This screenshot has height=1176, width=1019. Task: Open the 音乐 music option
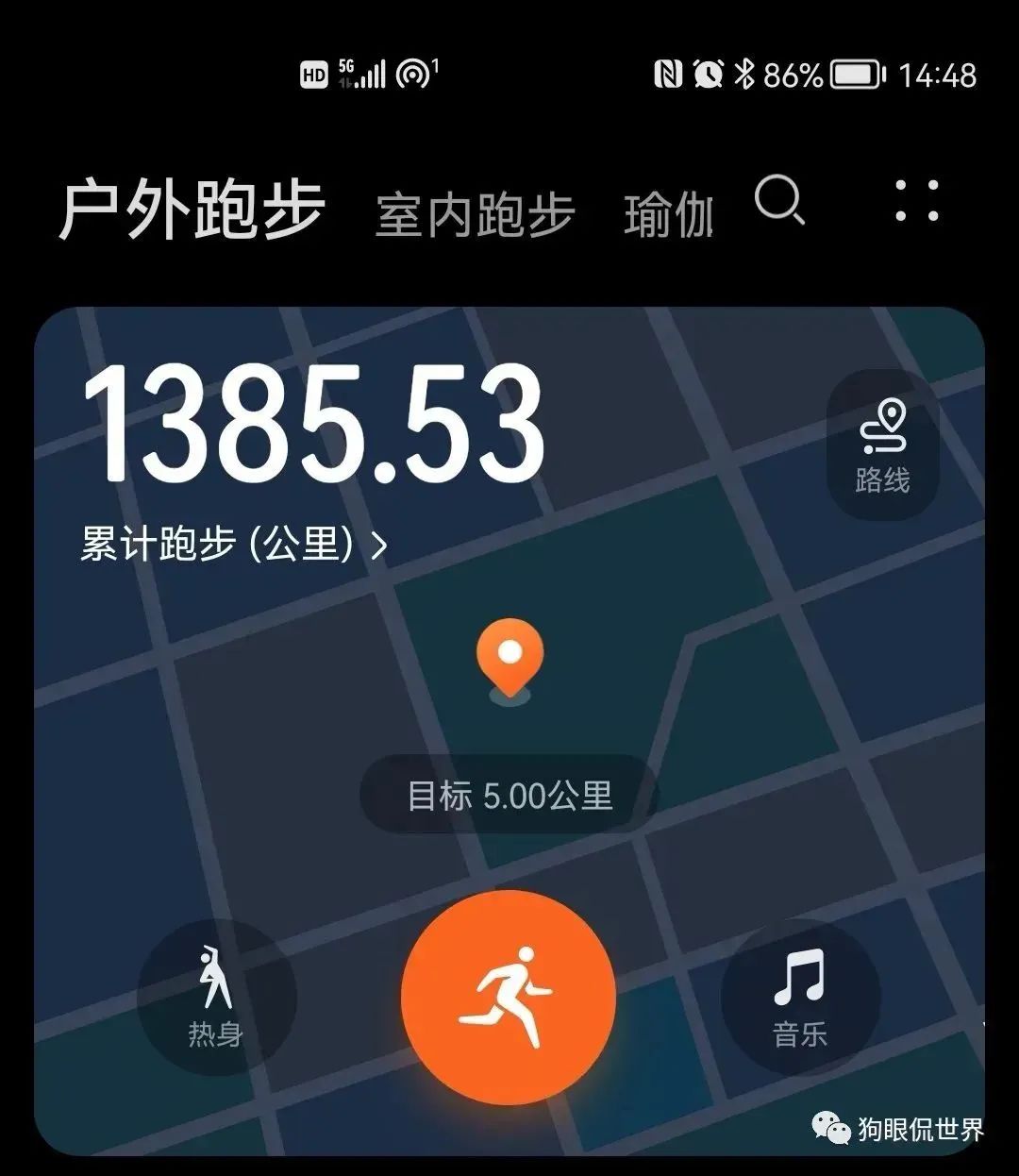pos(800,999)
